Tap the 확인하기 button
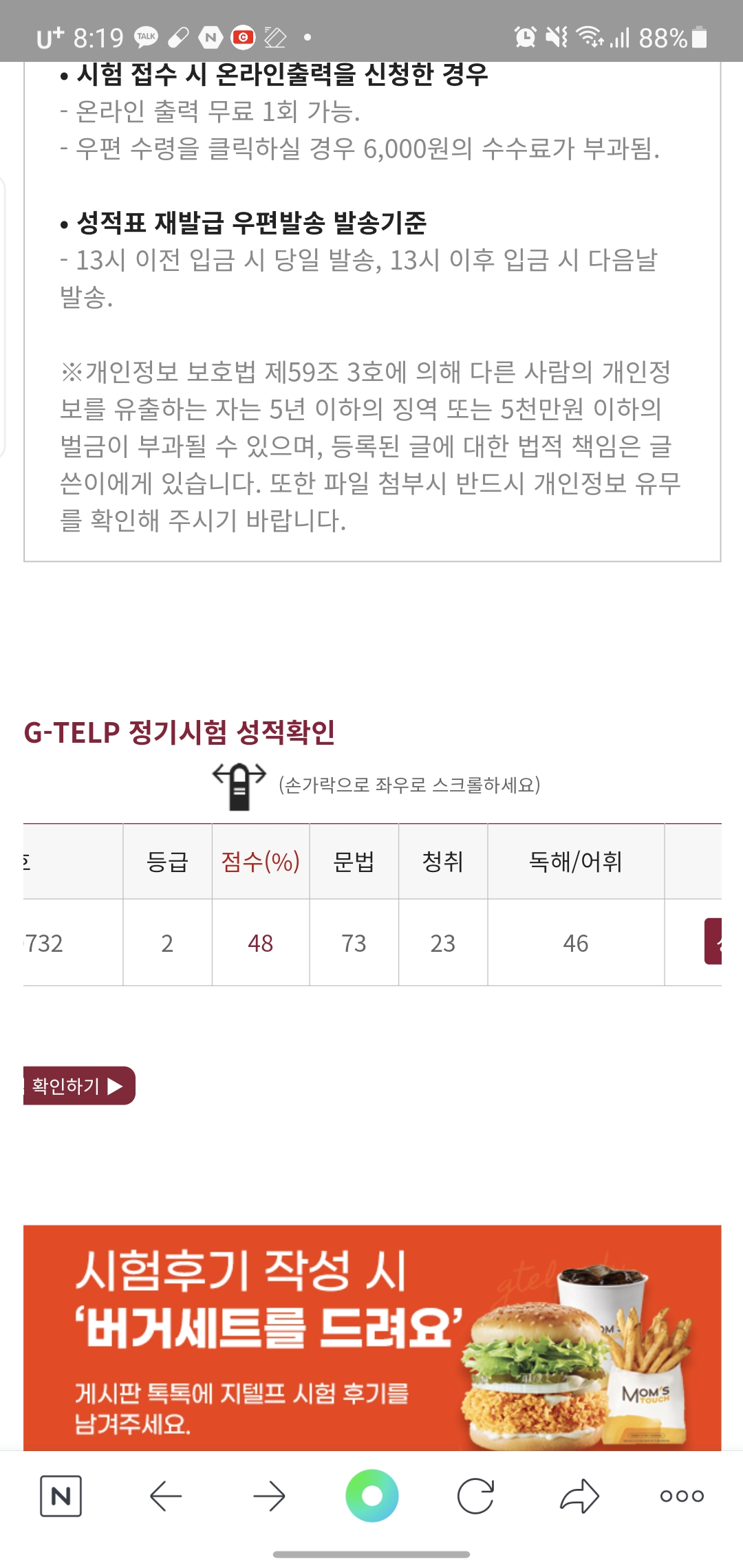743x1568 pixels. tap(79, 1086)
